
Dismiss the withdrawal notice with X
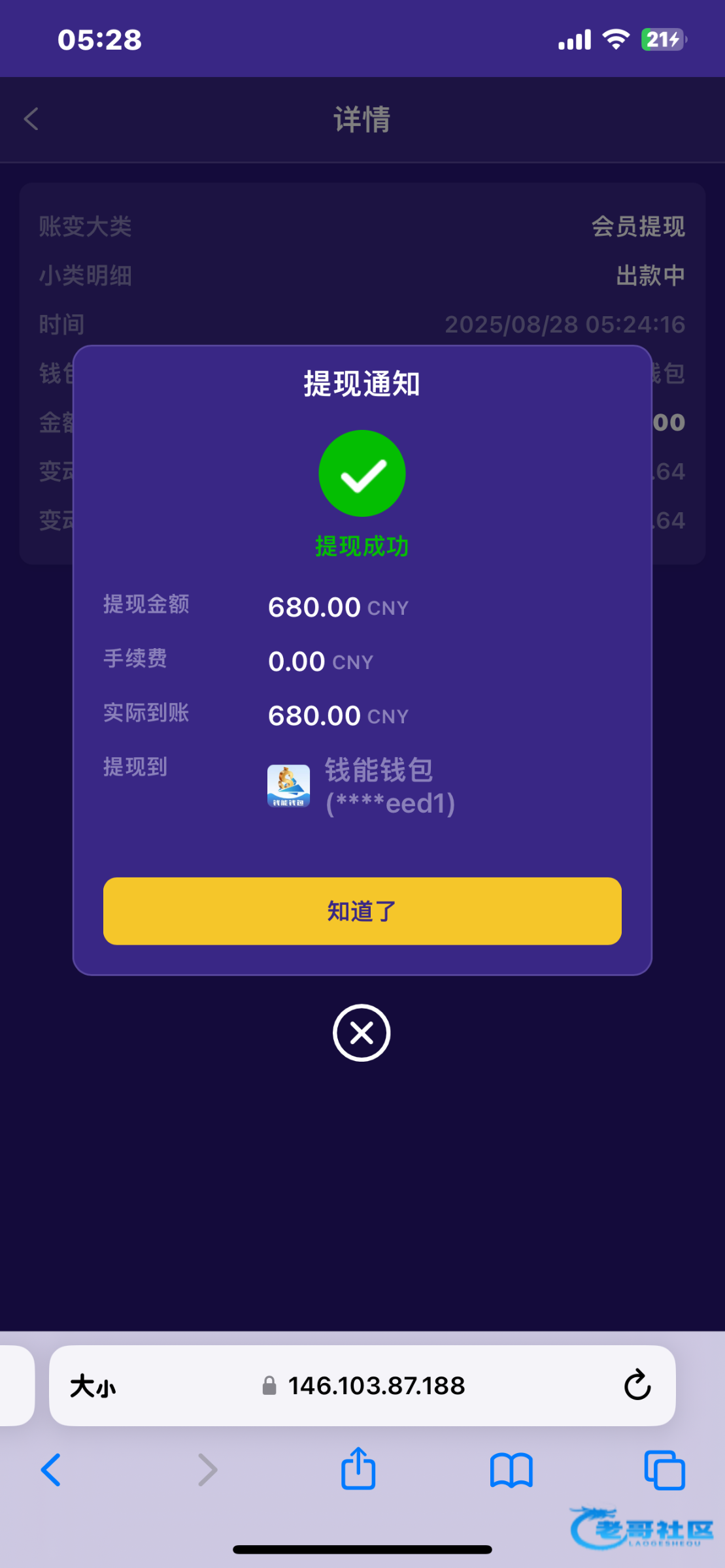click(x=362, y=1033)
